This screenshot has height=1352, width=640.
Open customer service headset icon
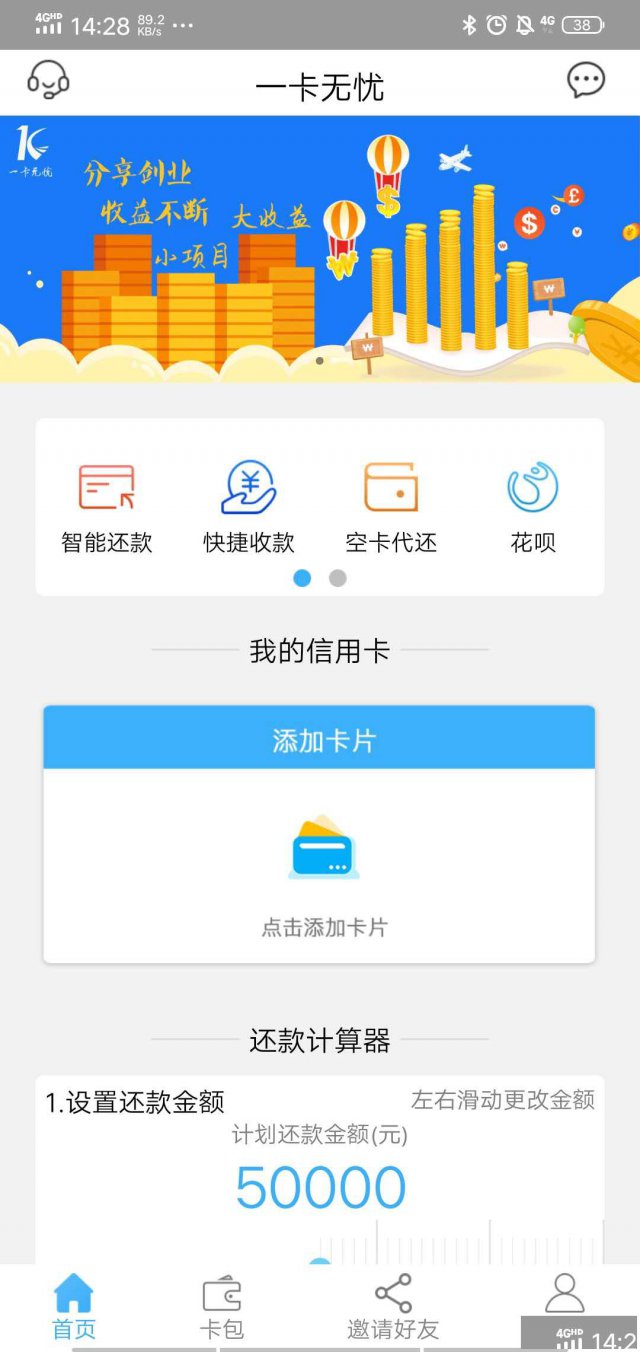point(48,81)
